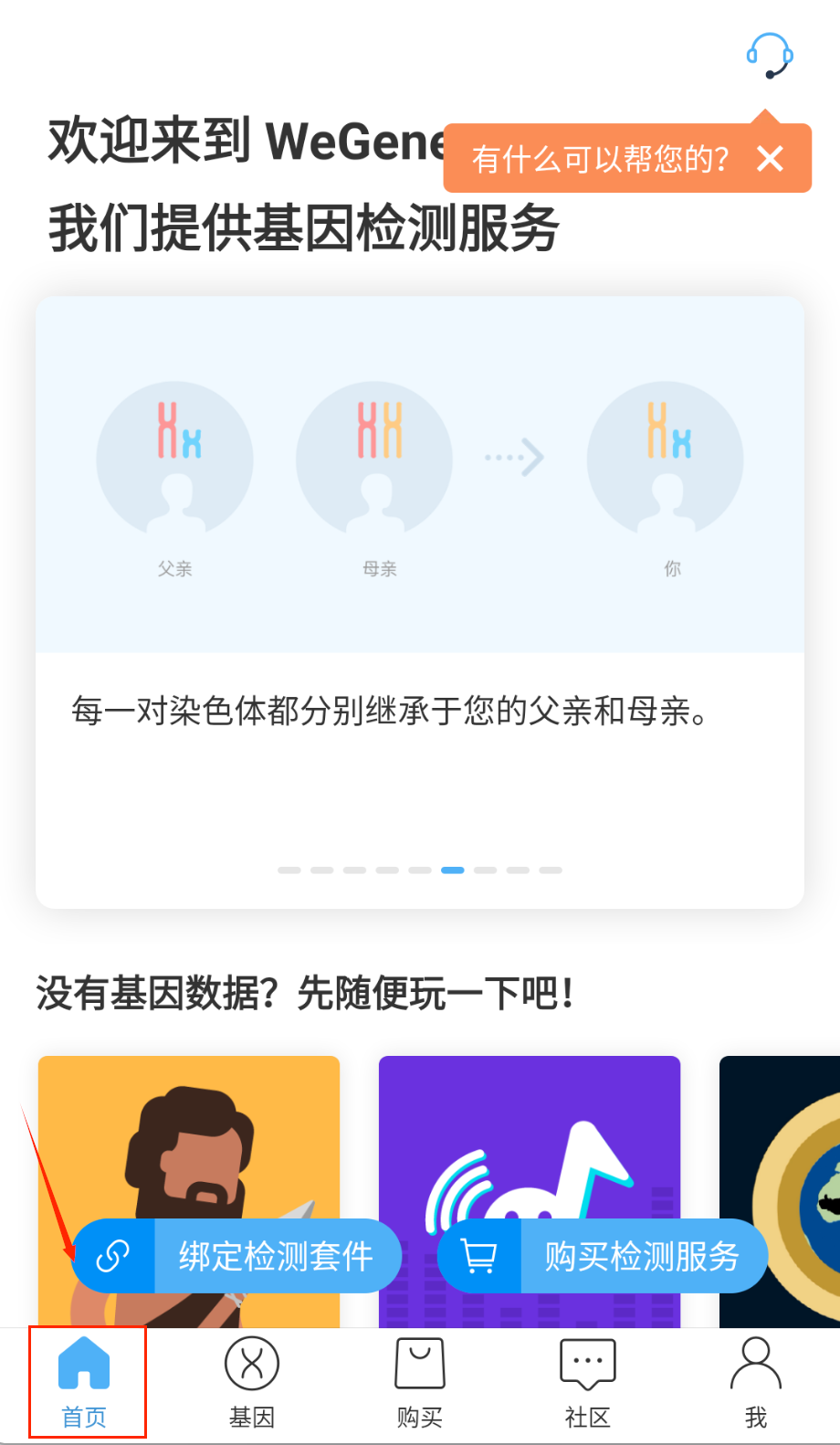The height and width of the screenshot is (1445, 840).
Task: Select the first carousel page indicator dot
Action: [x=289, y=870]
